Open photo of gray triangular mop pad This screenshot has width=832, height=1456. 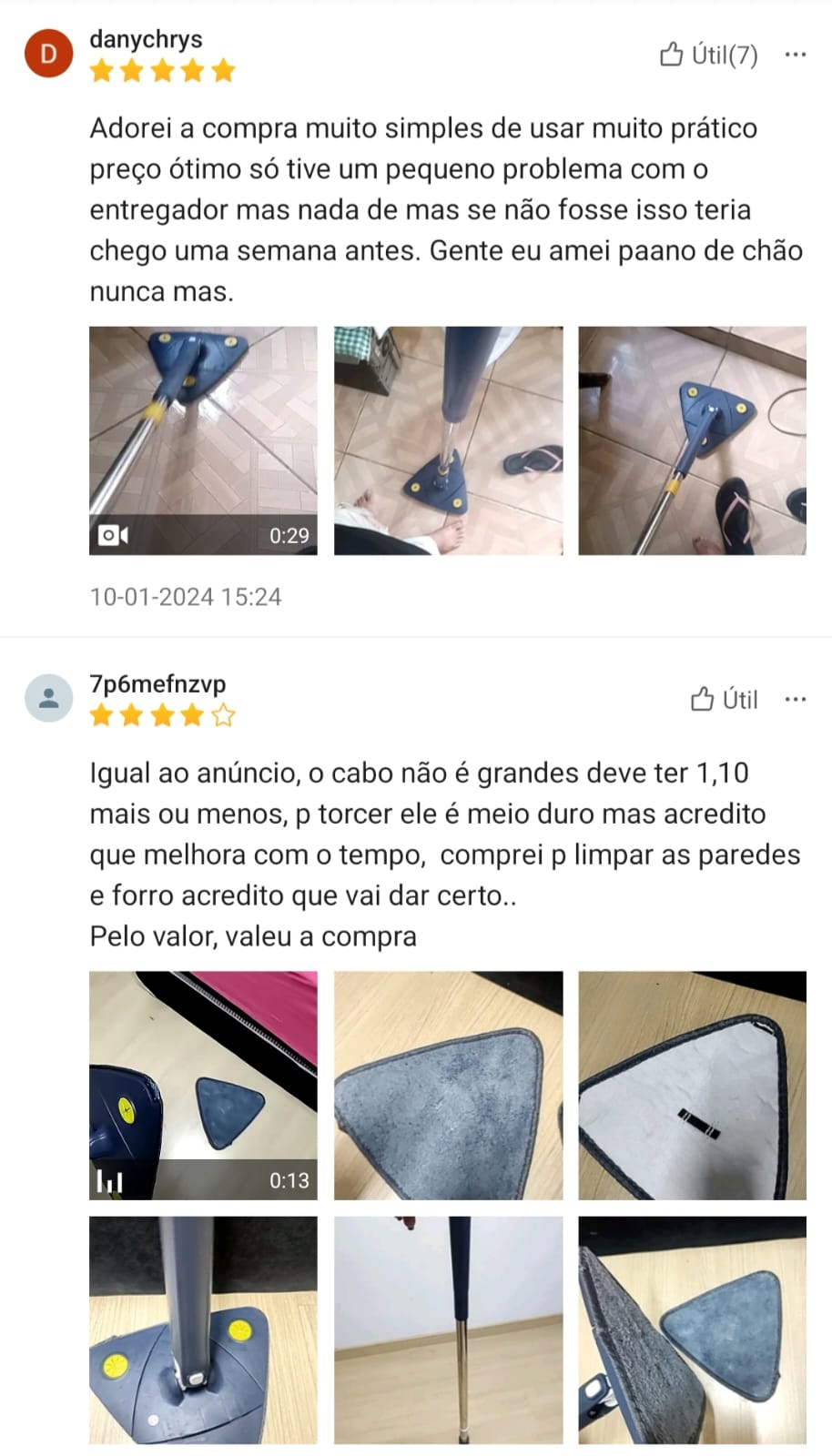[448, 1085]
